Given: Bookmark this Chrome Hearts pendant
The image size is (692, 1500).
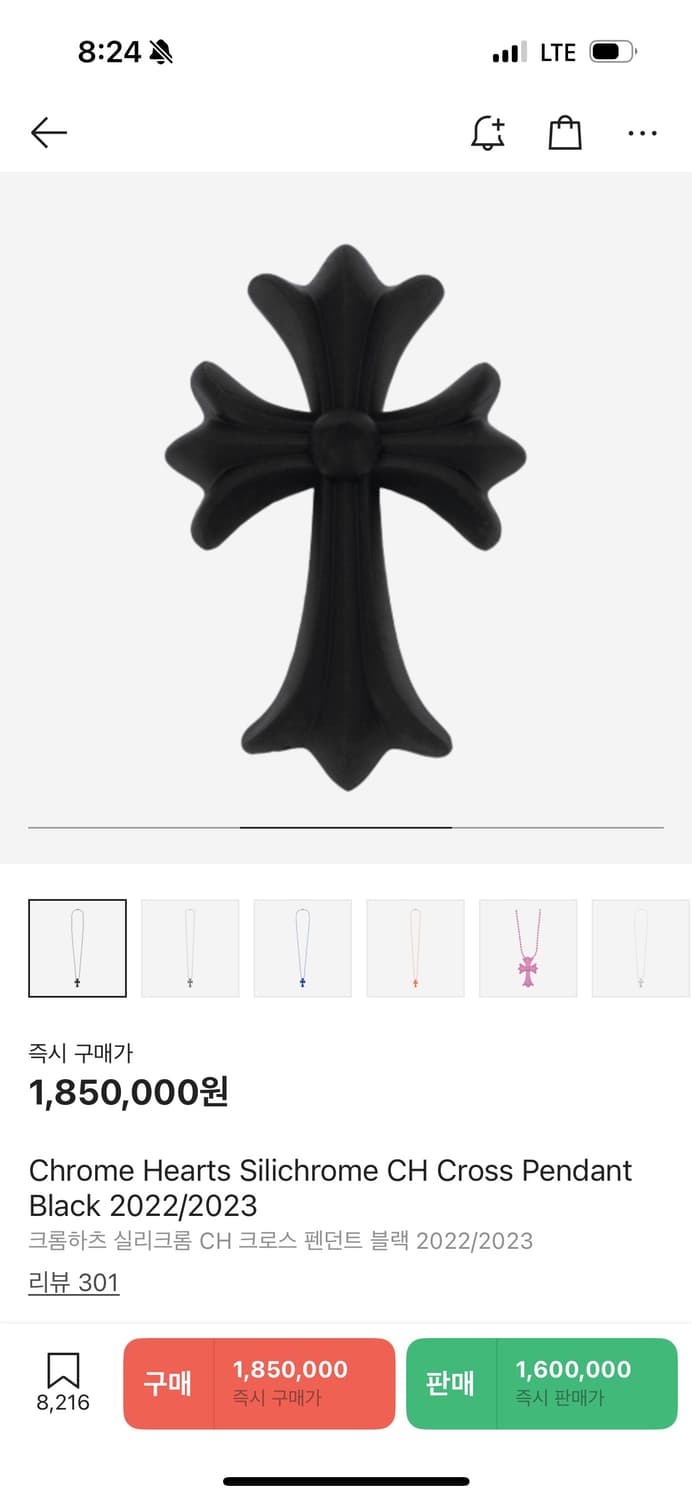Looking at the screenshot, I should (63, 1382).
